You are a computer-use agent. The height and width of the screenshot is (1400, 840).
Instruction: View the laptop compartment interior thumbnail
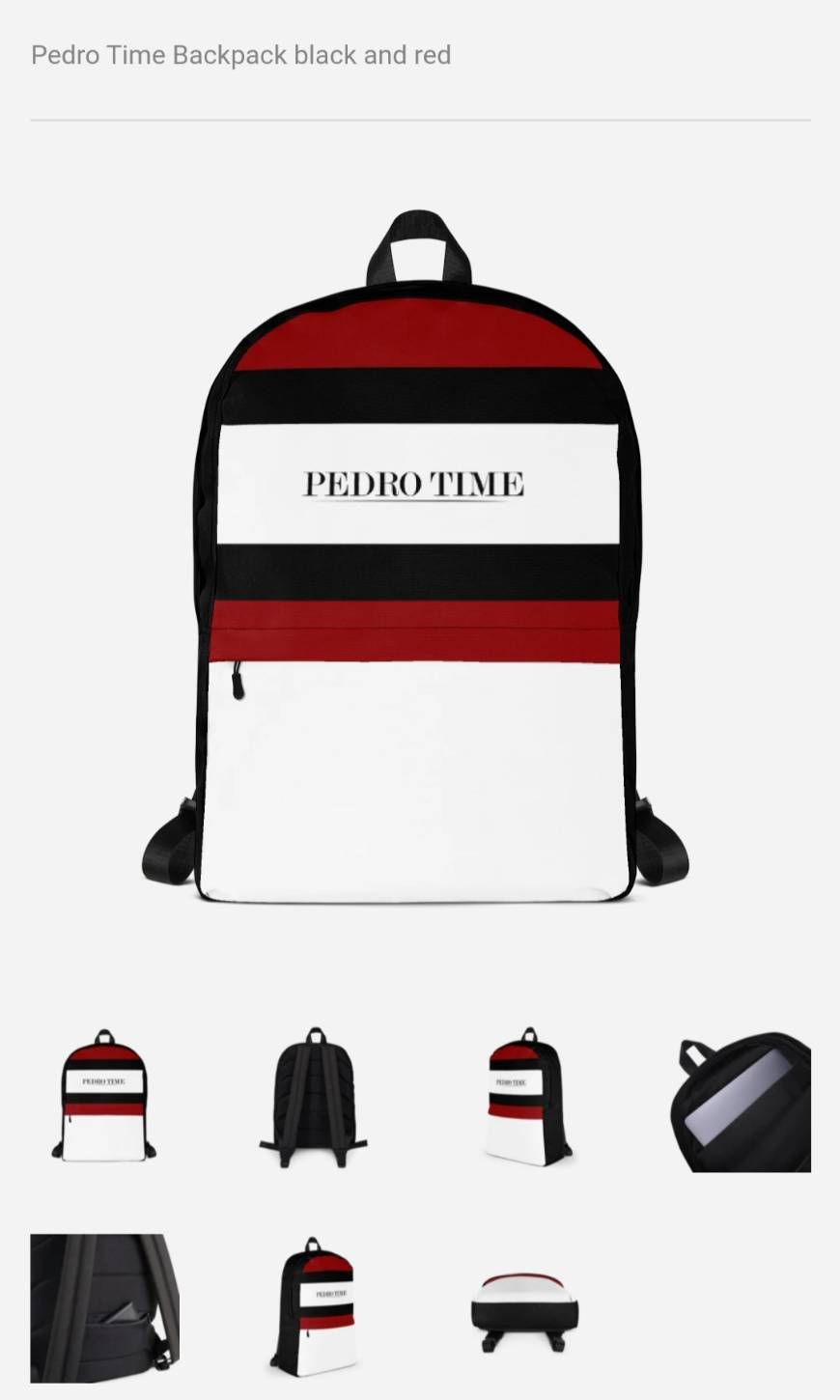pyautogui.click(x=741, y=1103)
